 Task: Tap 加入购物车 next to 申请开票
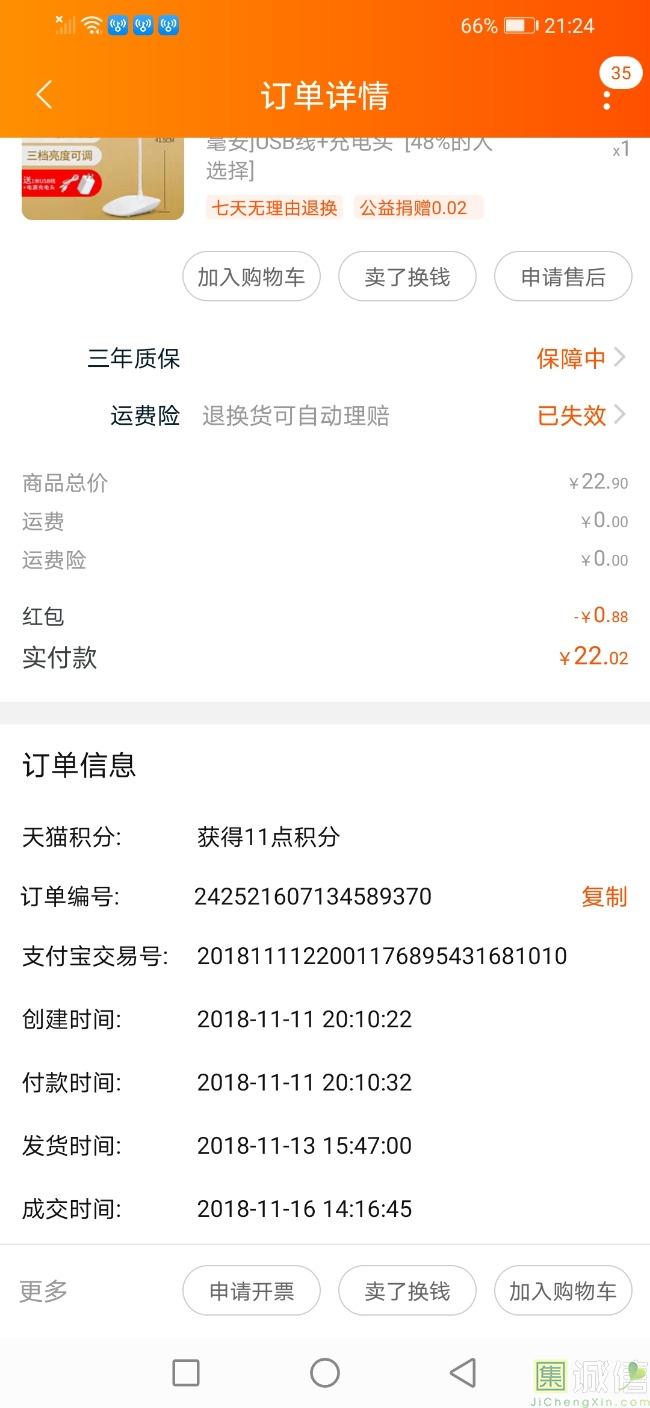(x=563, y=1291)
